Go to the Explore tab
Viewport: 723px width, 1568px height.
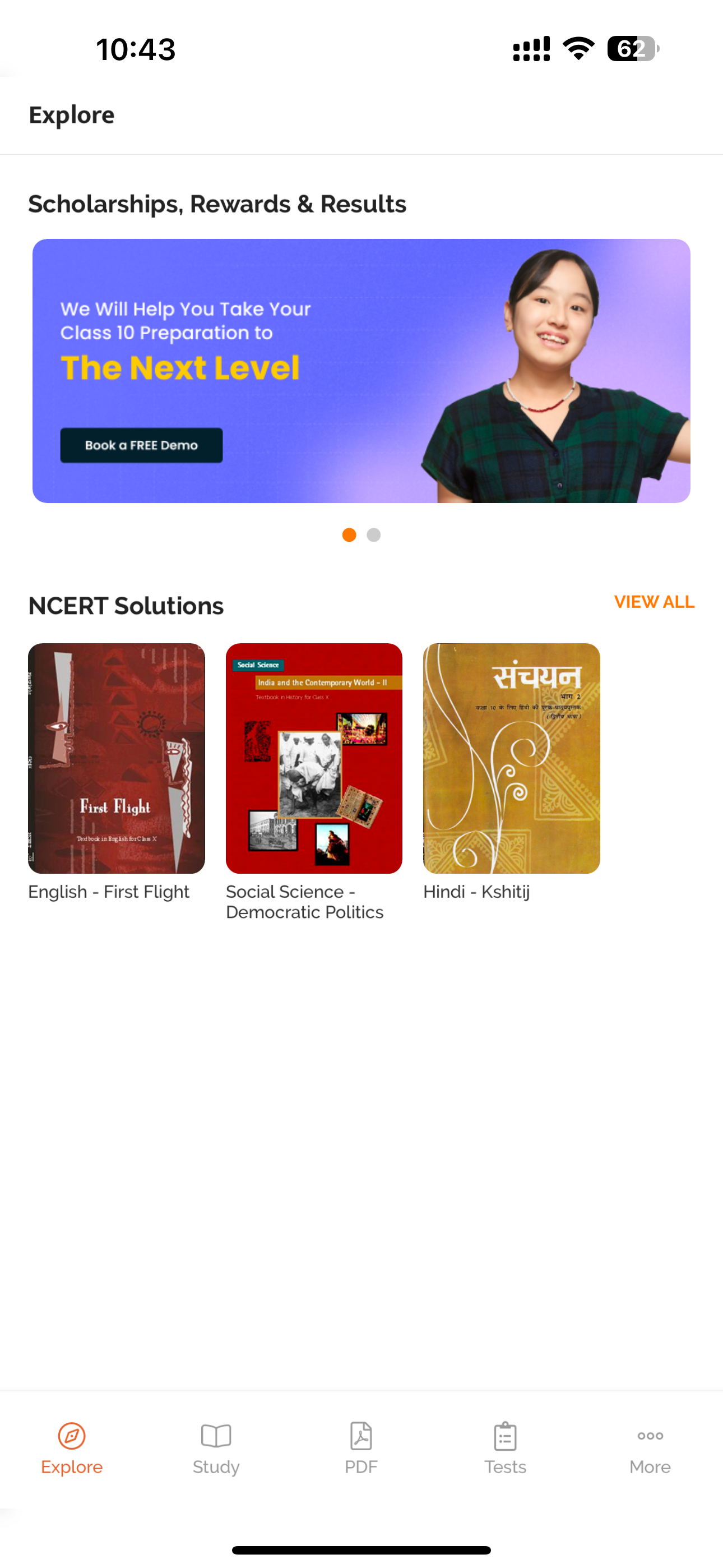click(72, 1447)
